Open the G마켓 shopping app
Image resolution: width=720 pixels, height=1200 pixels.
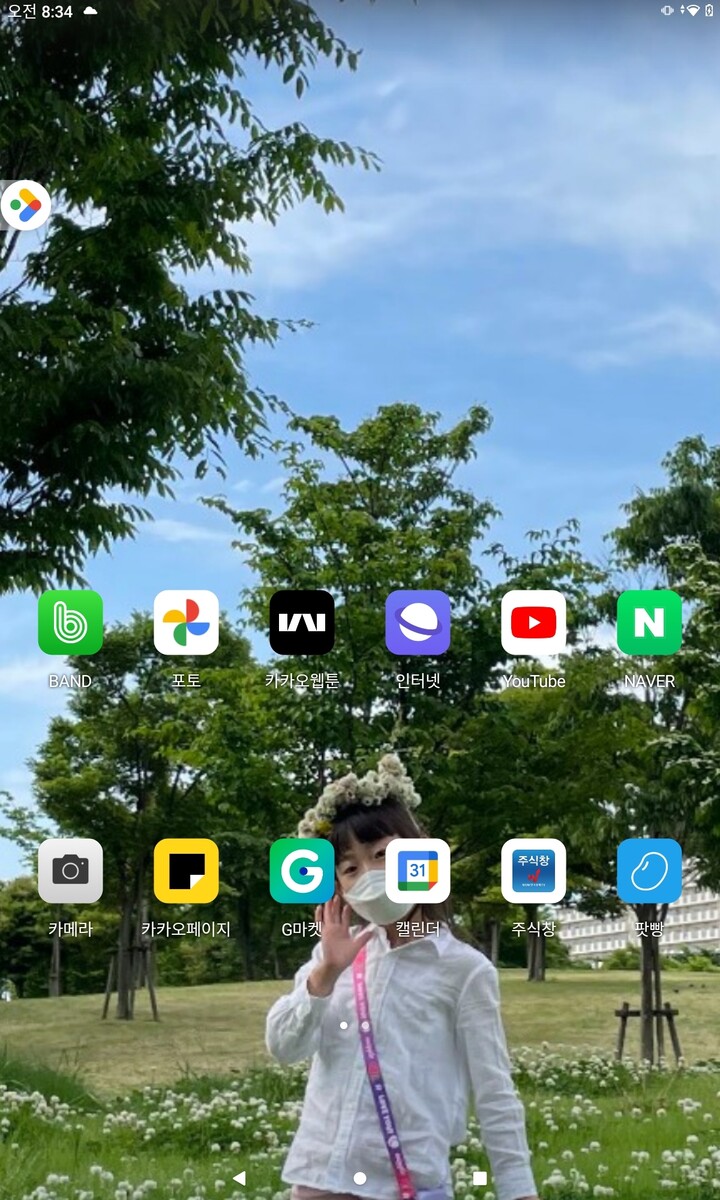click(x=302, y=871)
